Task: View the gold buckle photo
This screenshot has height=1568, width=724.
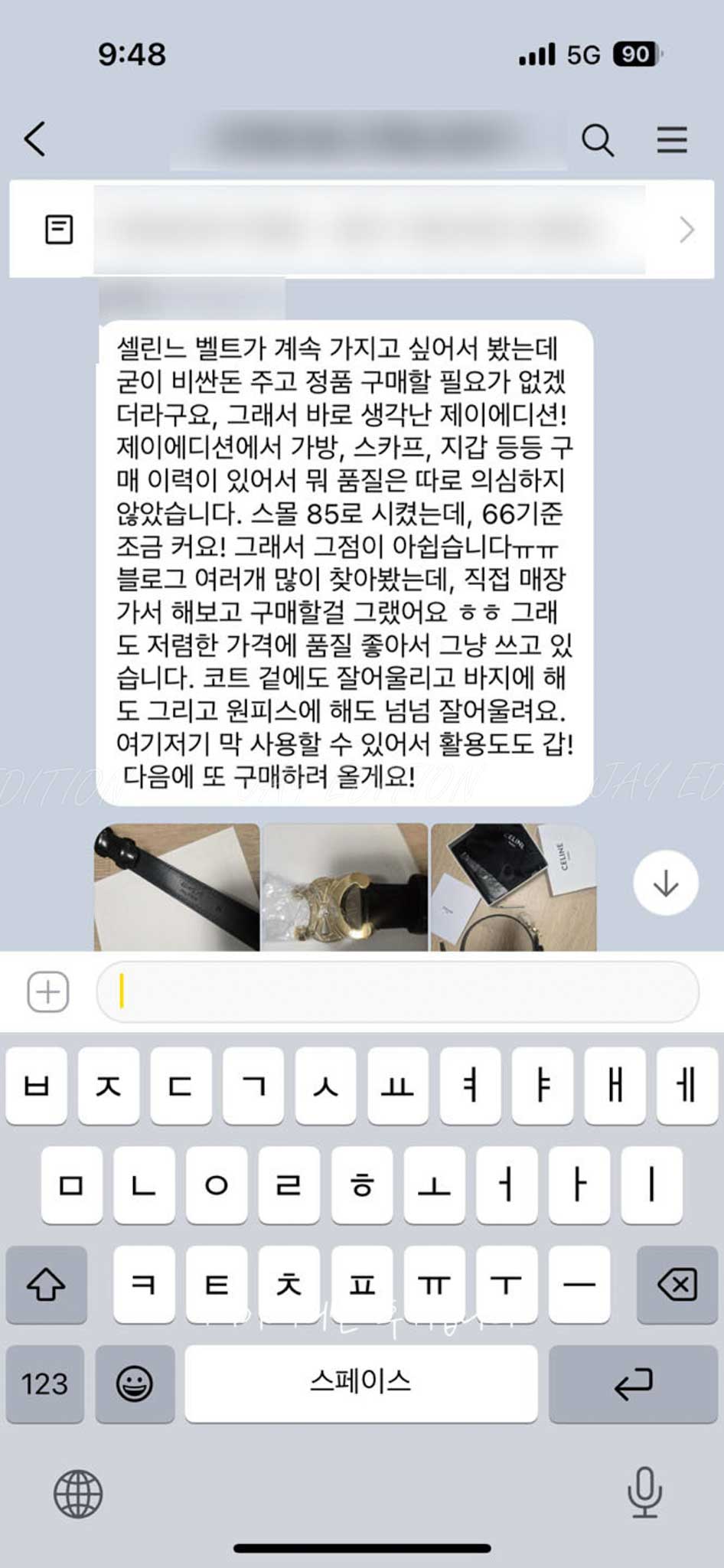Action: (344, 887)
